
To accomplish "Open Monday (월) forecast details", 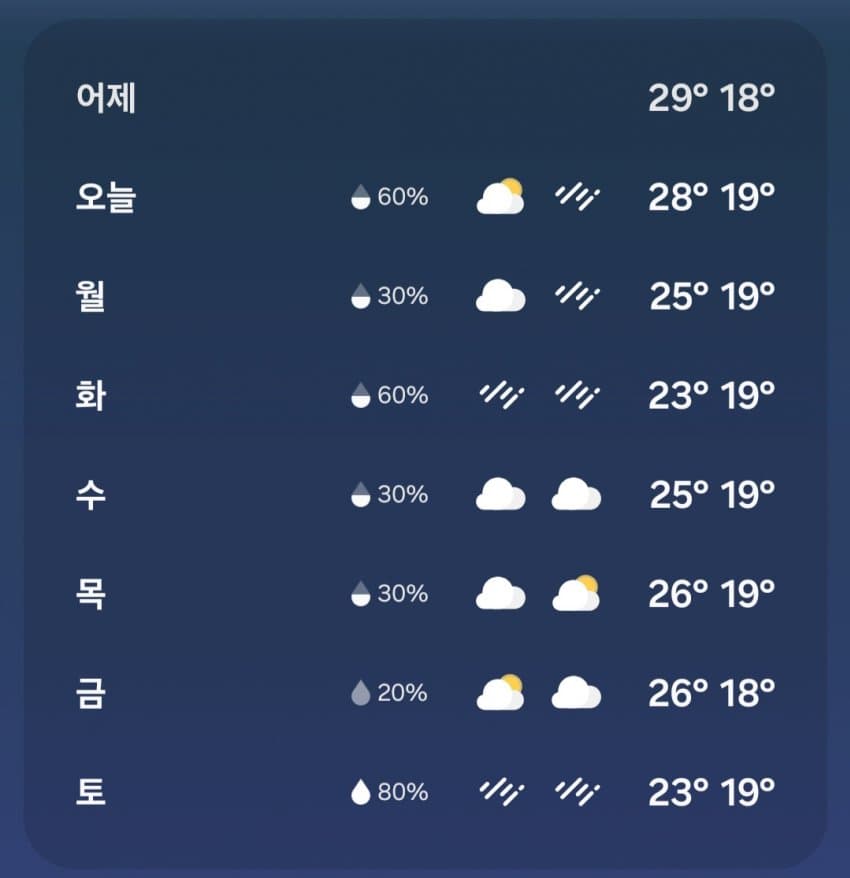I will pyautogui.click(x=425, y=296).
